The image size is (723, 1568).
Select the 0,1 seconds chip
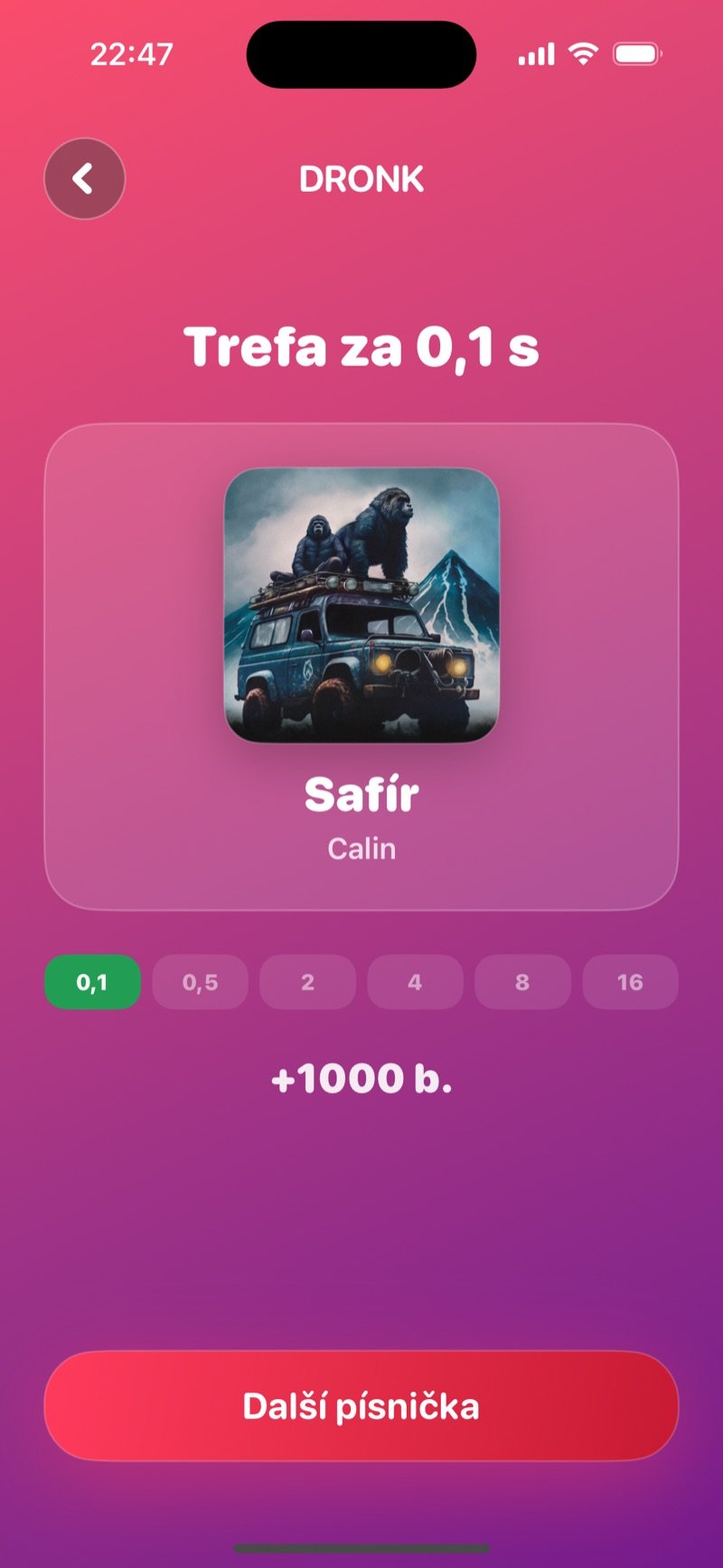pos(92,982)
